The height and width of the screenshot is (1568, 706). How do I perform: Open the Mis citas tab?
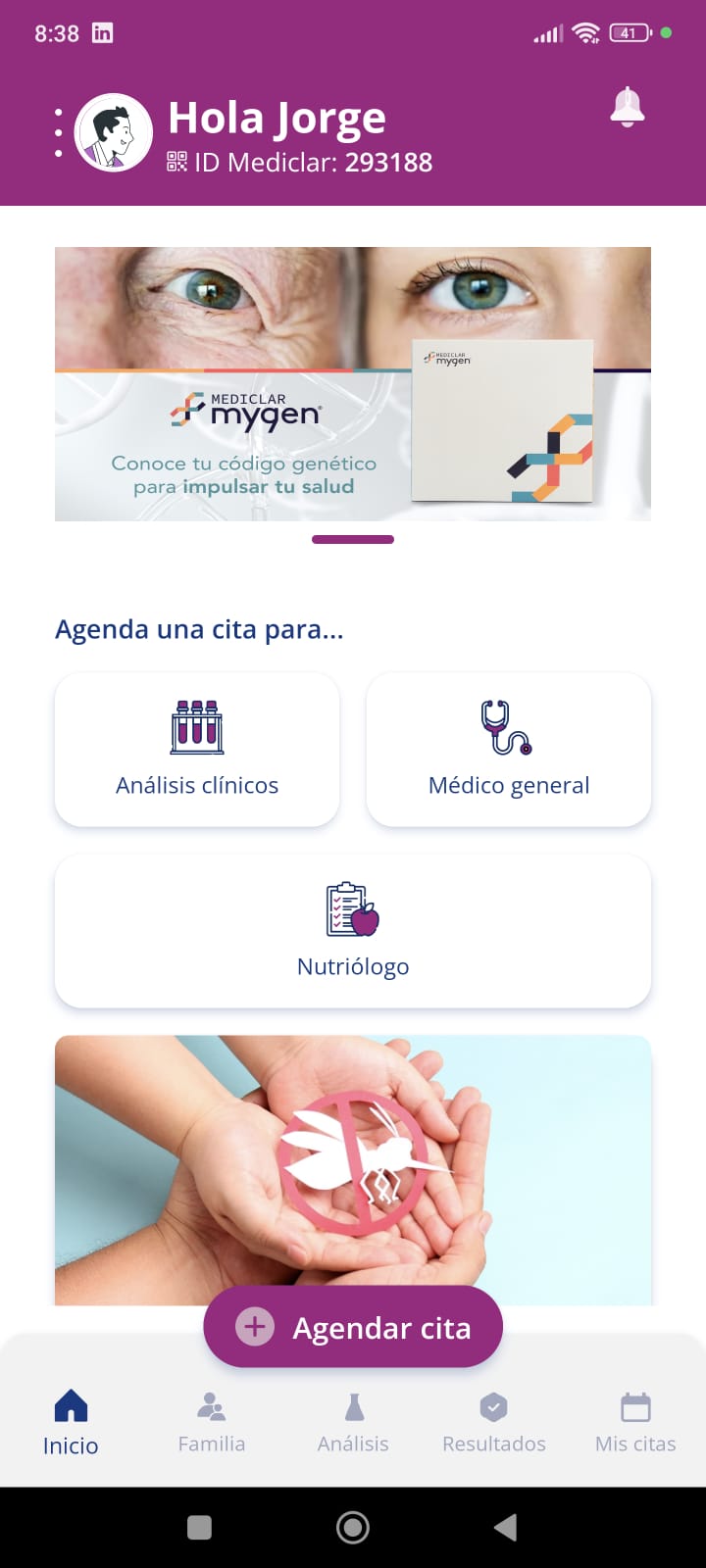(635, 1423)
